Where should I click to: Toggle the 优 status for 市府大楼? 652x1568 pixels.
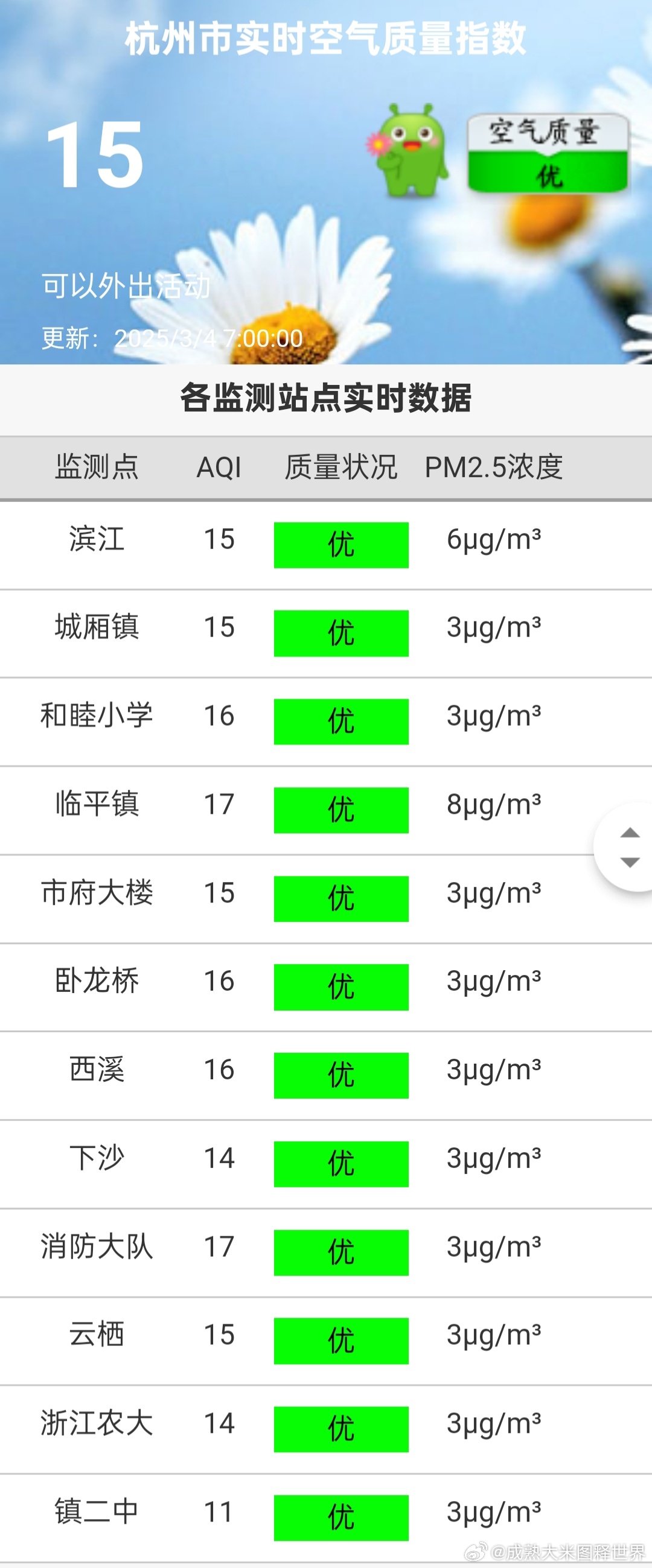pyautogui.click(x=341, y=898)
